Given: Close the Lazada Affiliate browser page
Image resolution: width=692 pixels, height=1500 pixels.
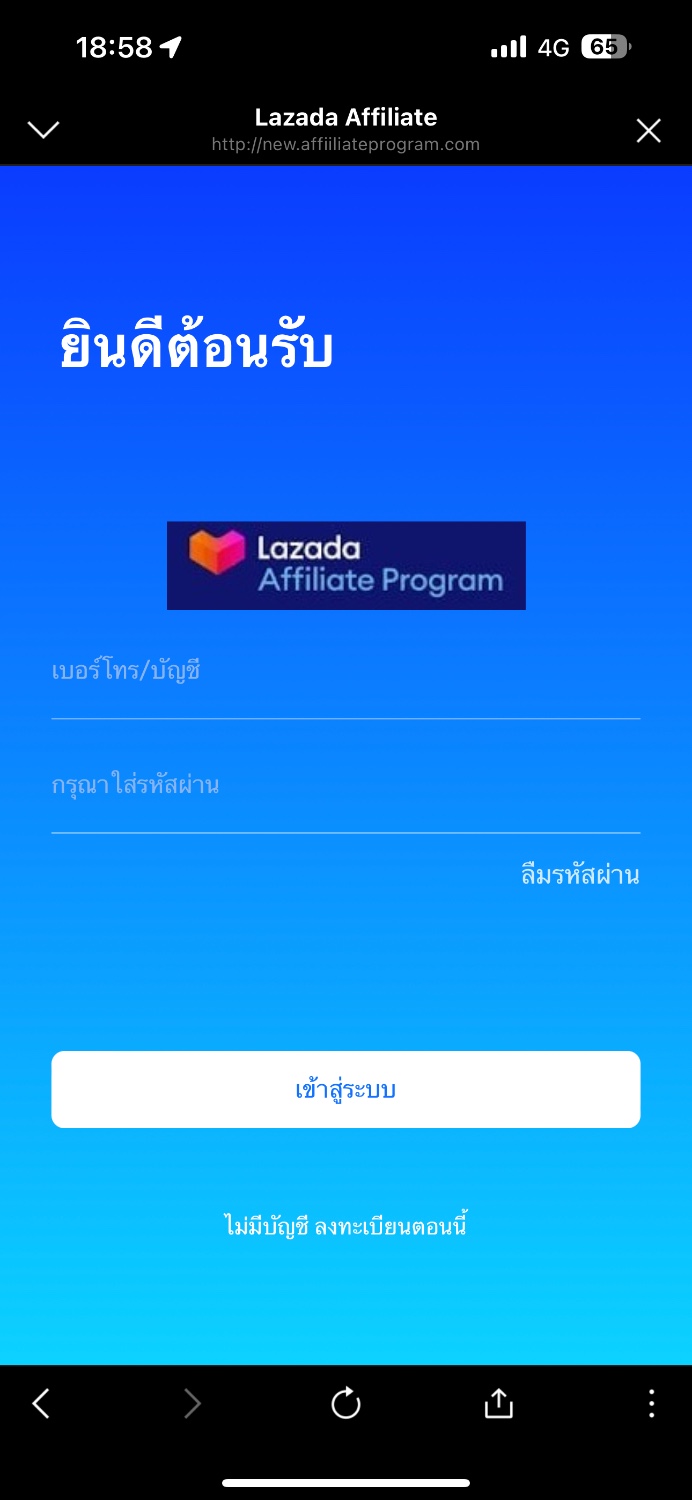Looking at the screenshot, I should tap(649, 131).
